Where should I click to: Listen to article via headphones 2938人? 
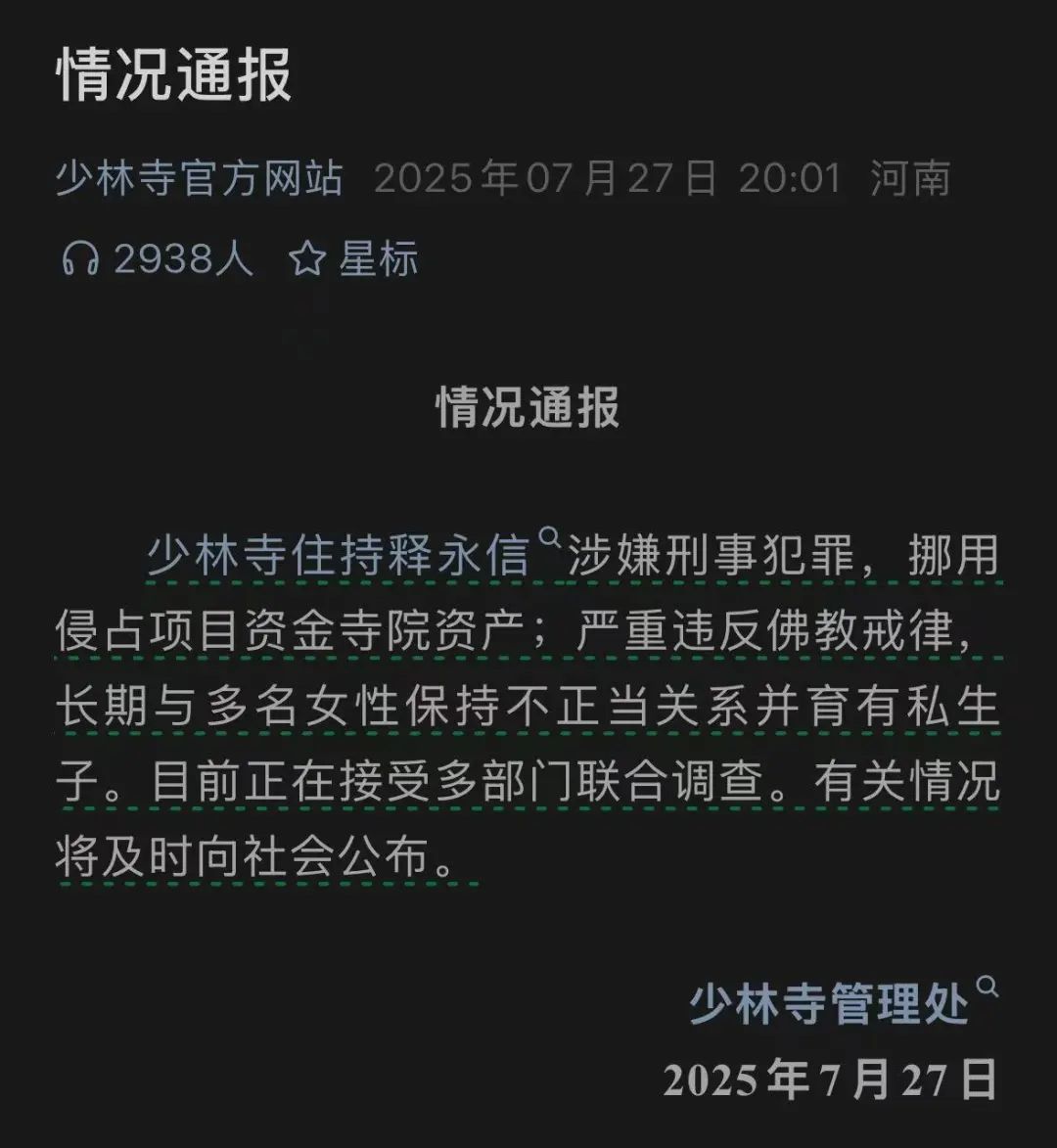pyautogui.click(x=157, y=259)
